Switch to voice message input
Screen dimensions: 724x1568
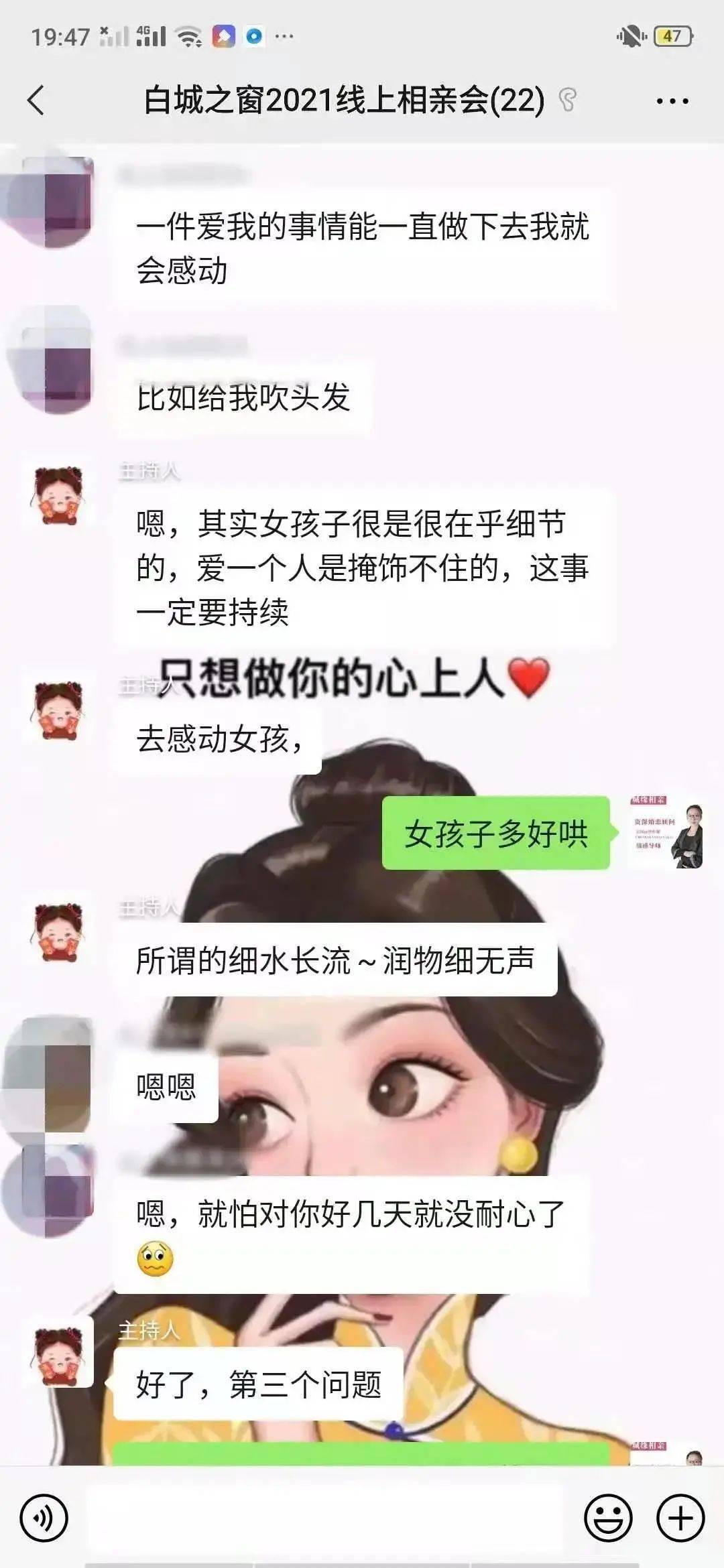click(44, 1518)
